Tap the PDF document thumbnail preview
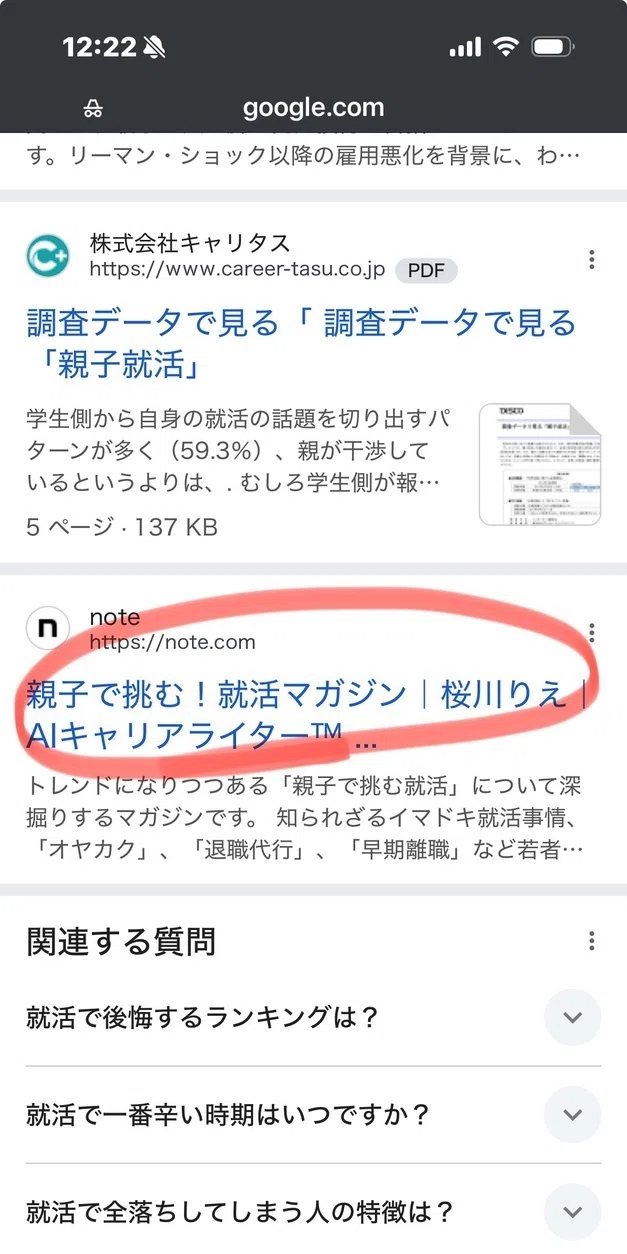Screen dimensions: 627x1254 point(540,464)
